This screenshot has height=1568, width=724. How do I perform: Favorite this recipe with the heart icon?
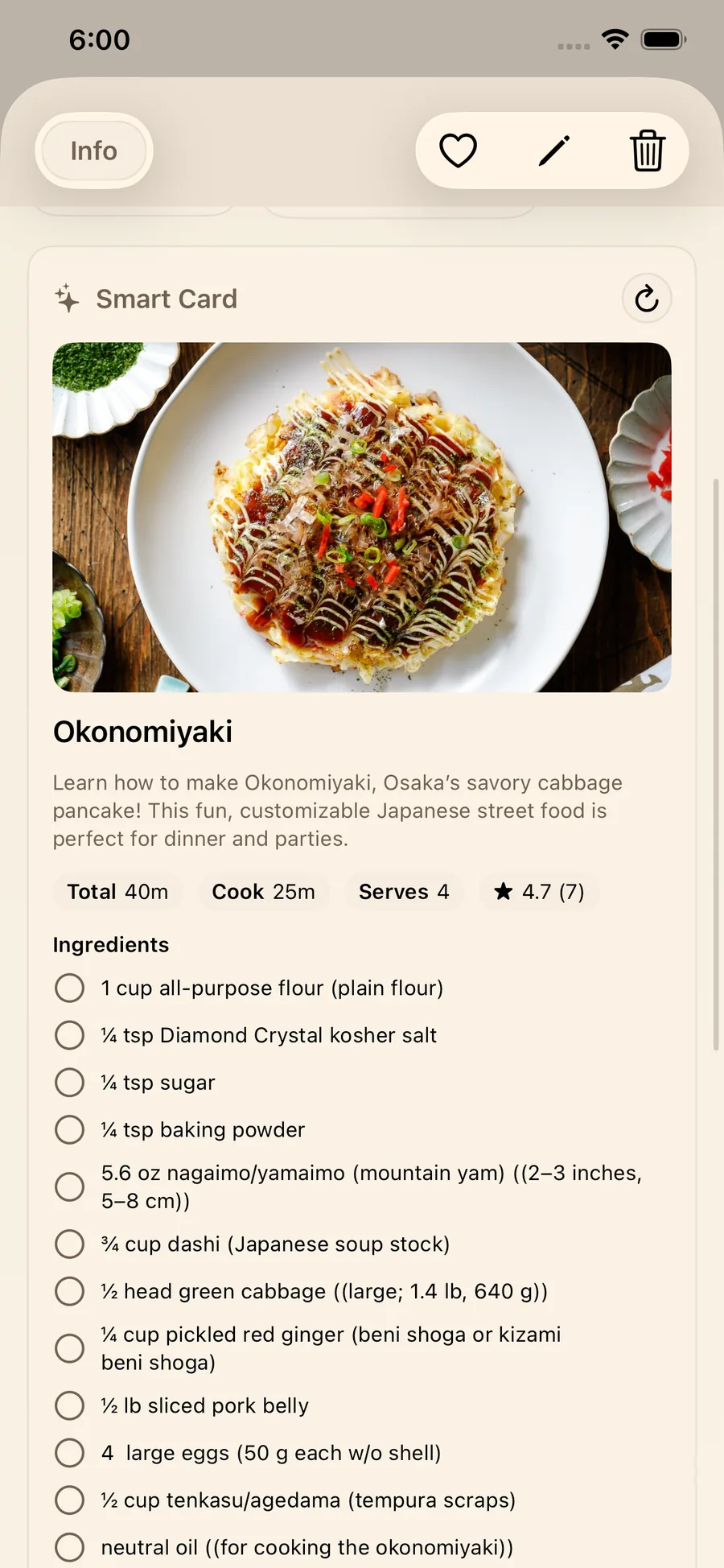pyautogui.click(x=459, y=150)
